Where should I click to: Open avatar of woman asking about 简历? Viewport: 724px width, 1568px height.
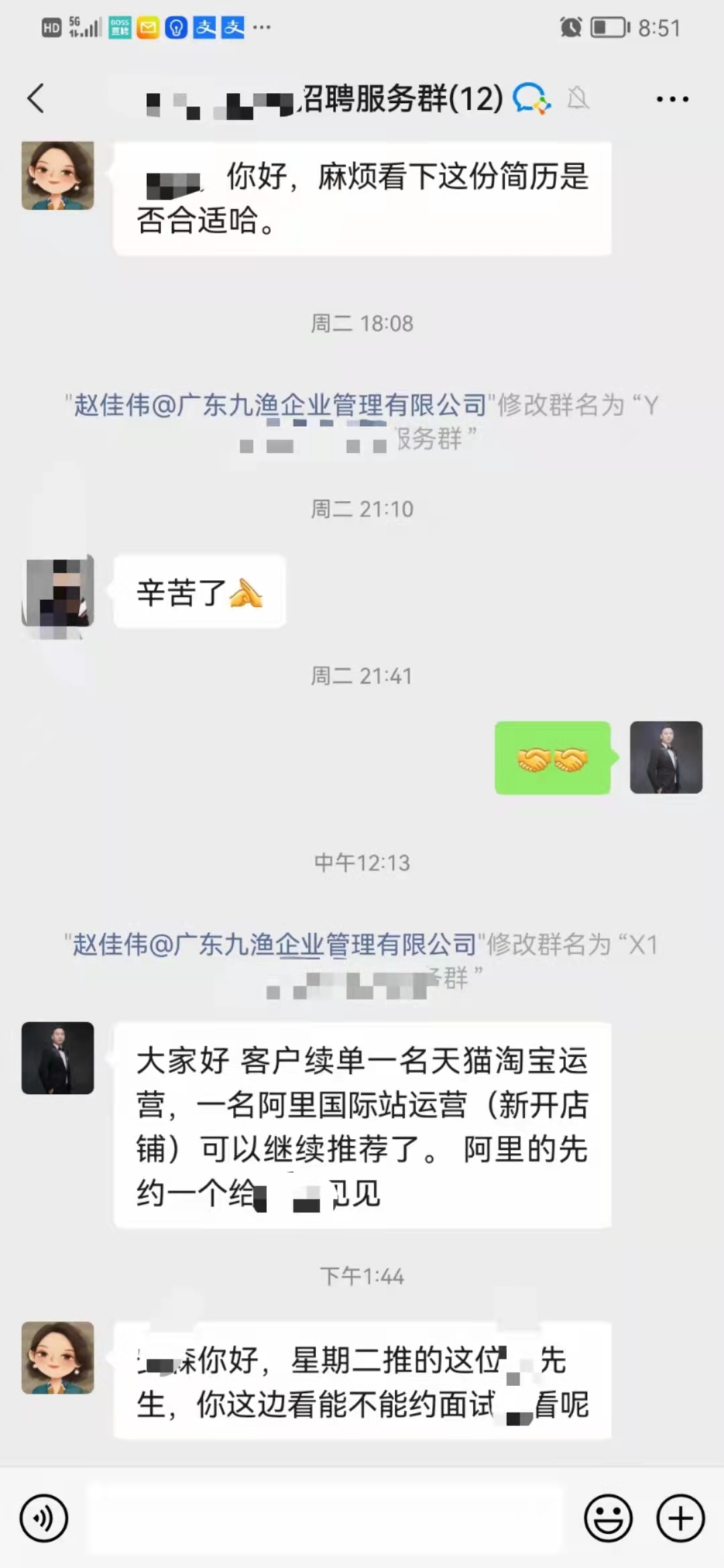point(58,176)
